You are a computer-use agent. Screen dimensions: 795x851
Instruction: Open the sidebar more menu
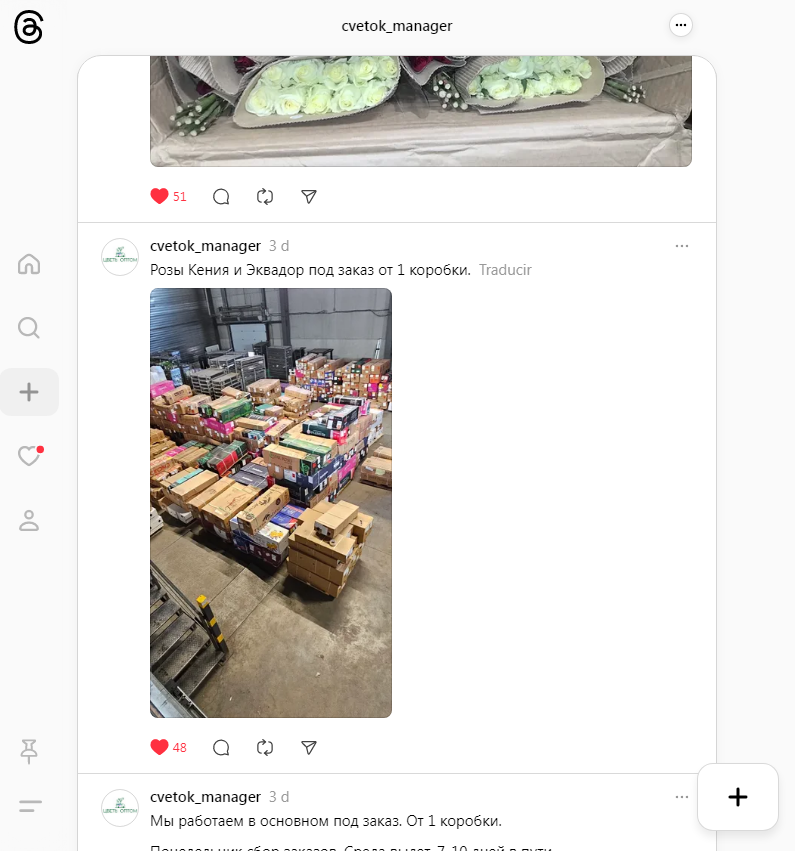(x=29, y=806)
